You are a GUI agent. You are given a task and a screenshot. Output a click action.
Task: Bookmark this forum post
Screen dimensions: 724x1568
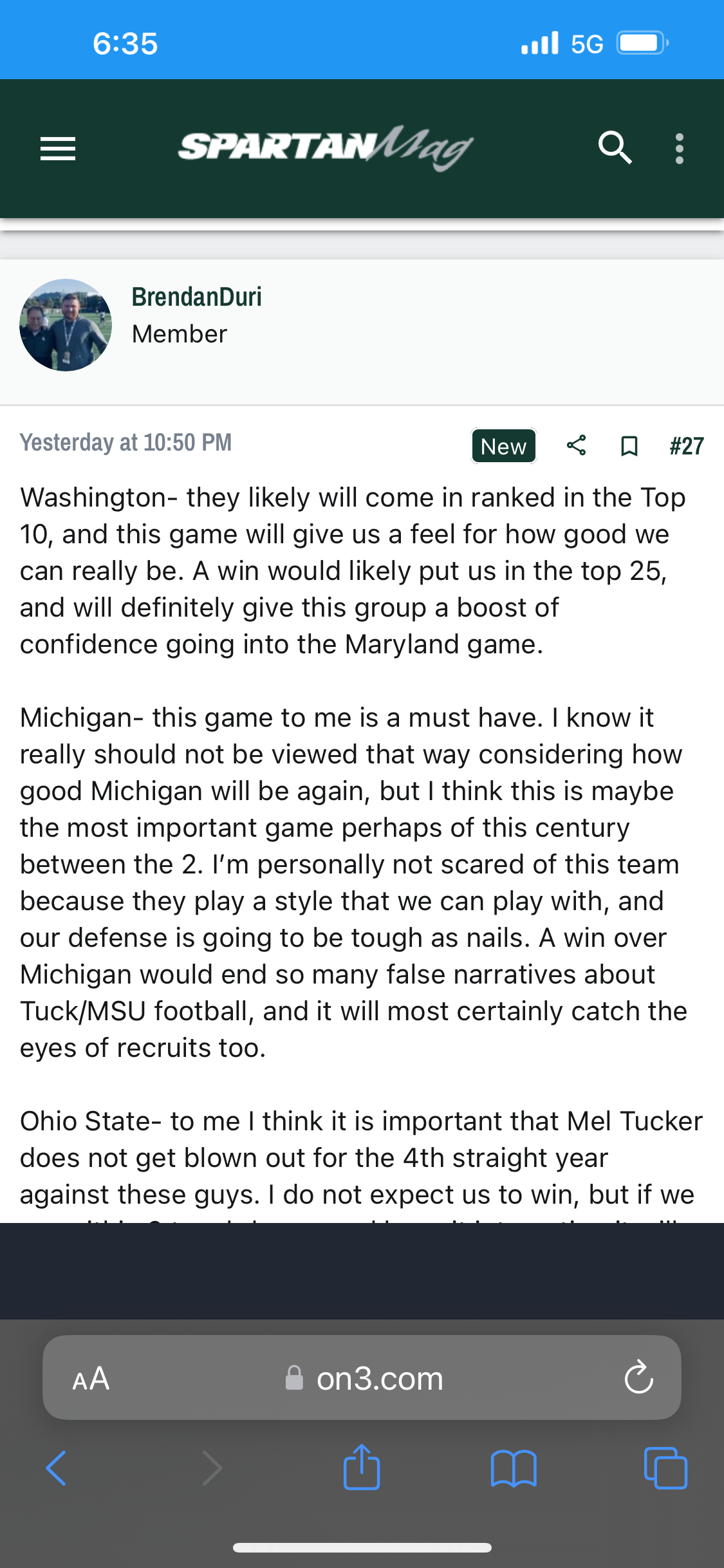click(629, 445)
